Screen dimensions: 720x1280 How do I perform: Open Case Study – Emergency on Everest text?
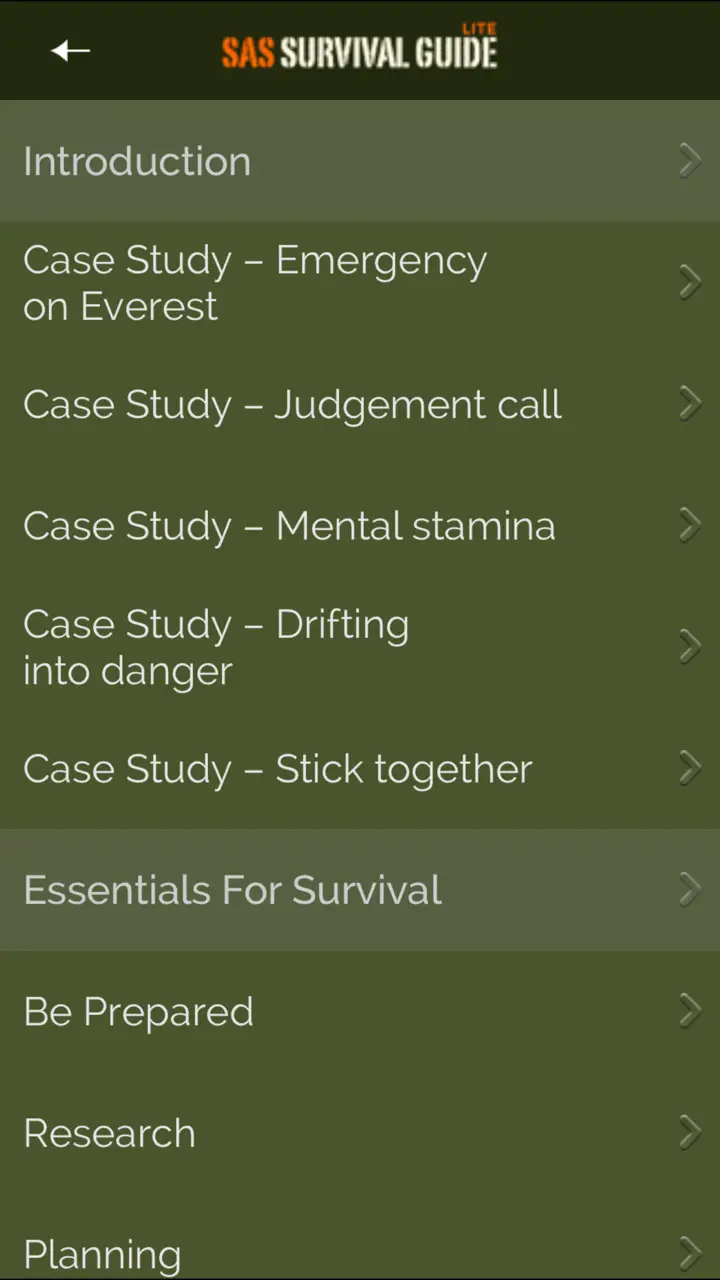pyautogui.click(x=255, y=282)
